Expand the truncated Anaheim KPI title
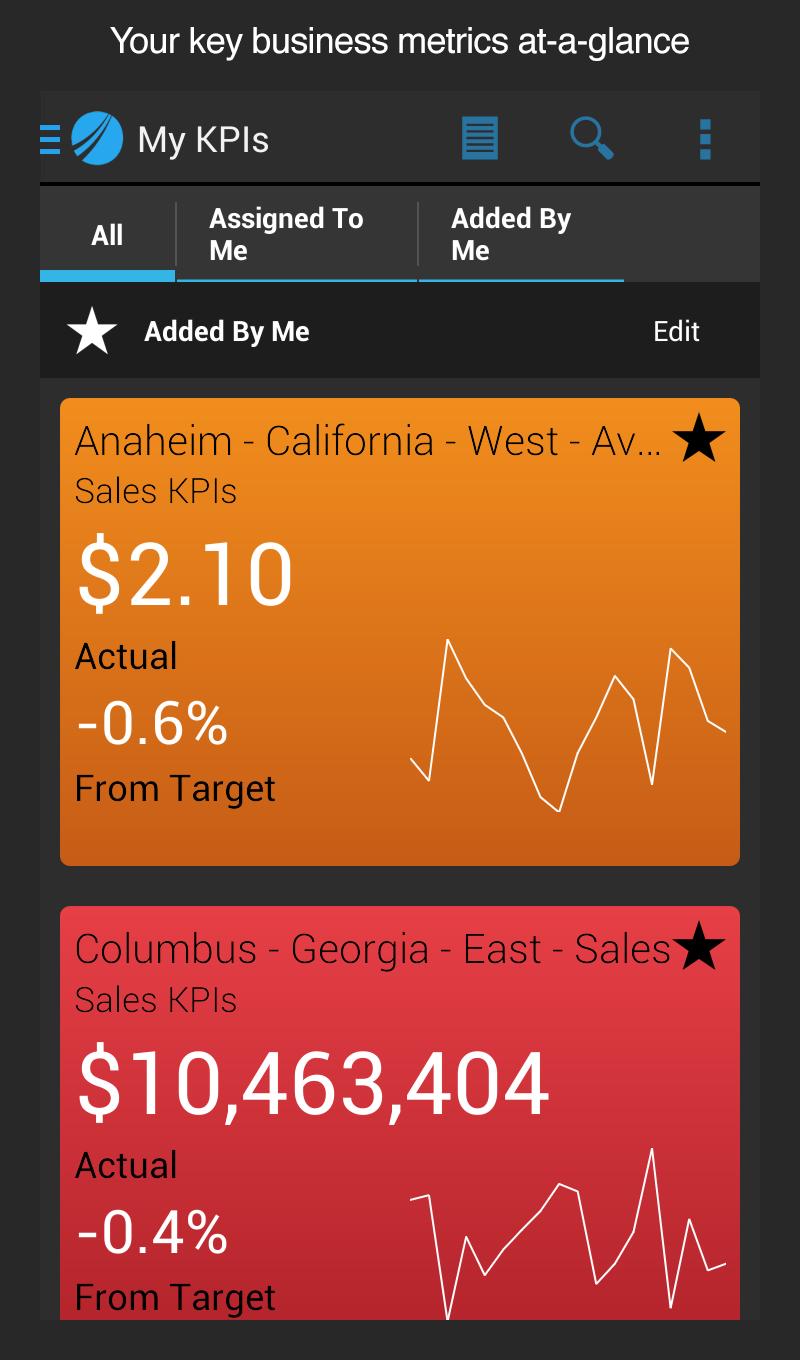This screenshot has height=1360, width=800. (370, 440)
